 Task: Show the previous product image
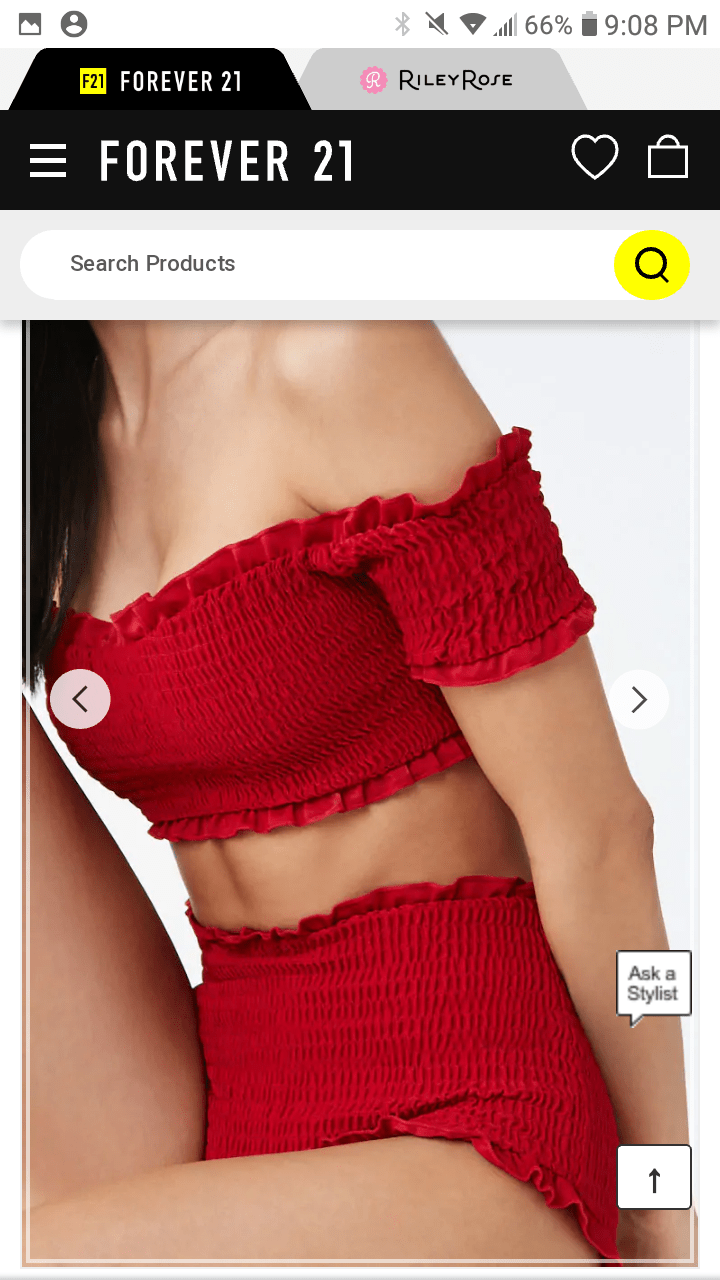pos(80,699)
